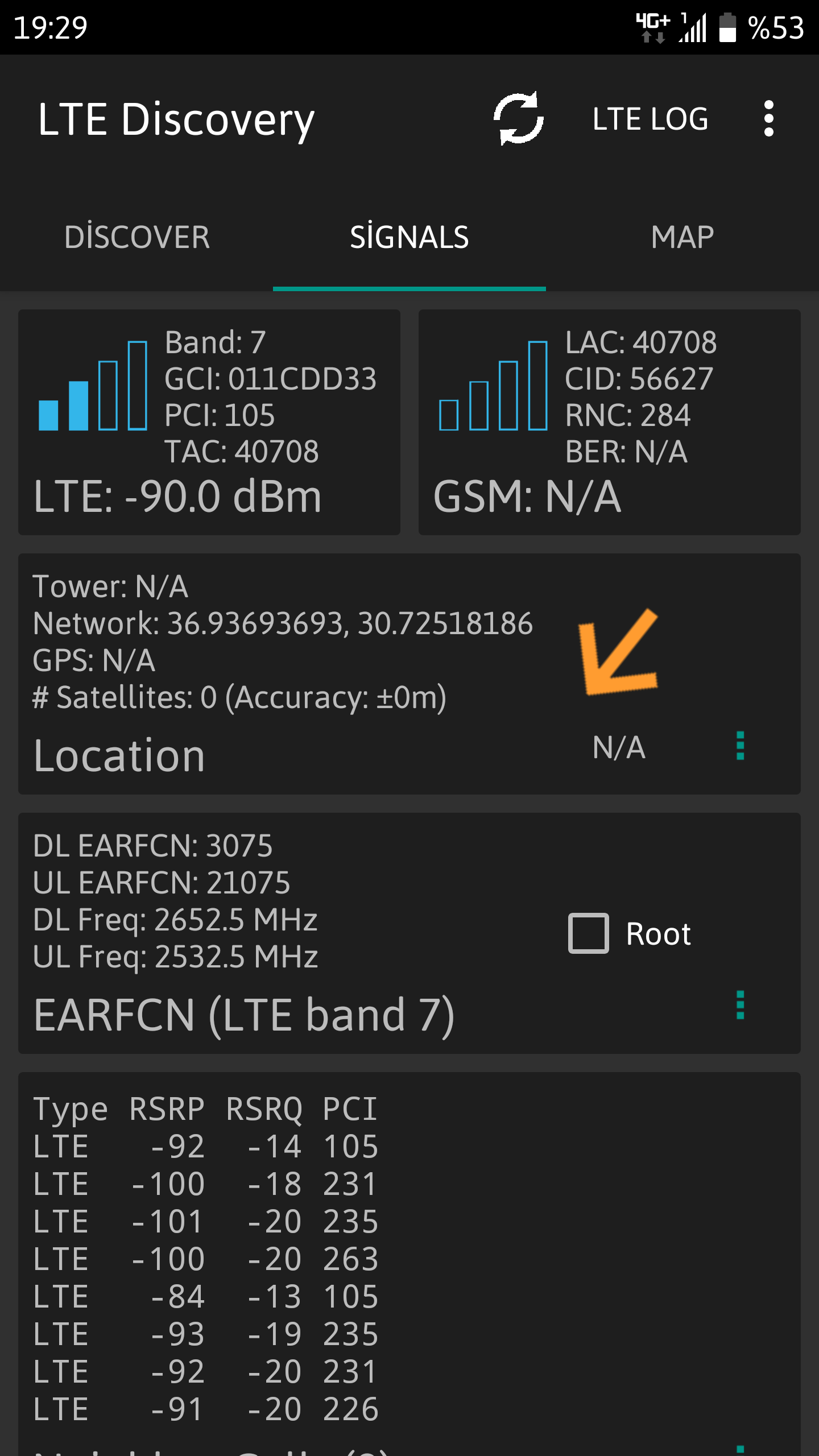The image size is (819, 1456).
Task: Open the LTE LOG
Action: 650,119
